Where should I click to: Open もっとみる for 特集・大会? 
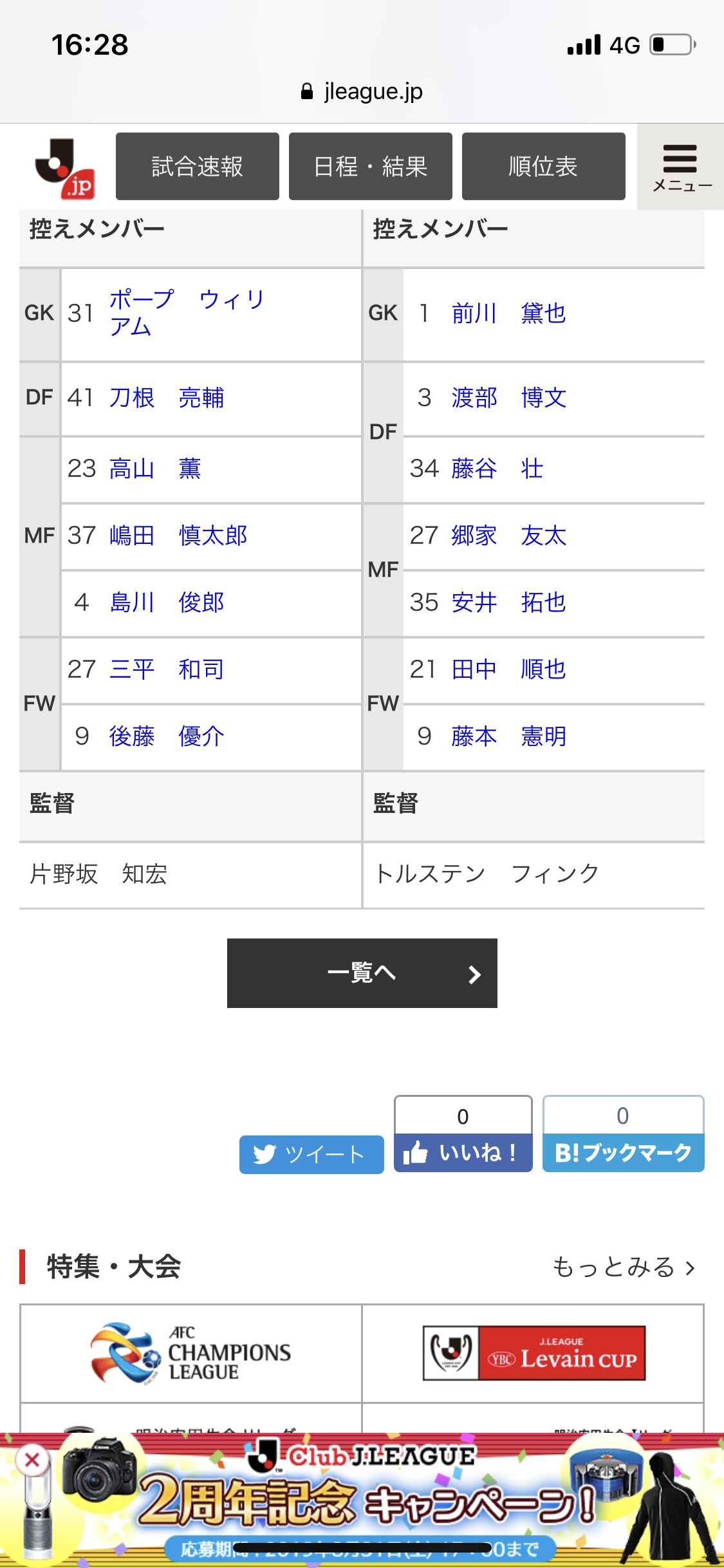(x=624, y=1267)
